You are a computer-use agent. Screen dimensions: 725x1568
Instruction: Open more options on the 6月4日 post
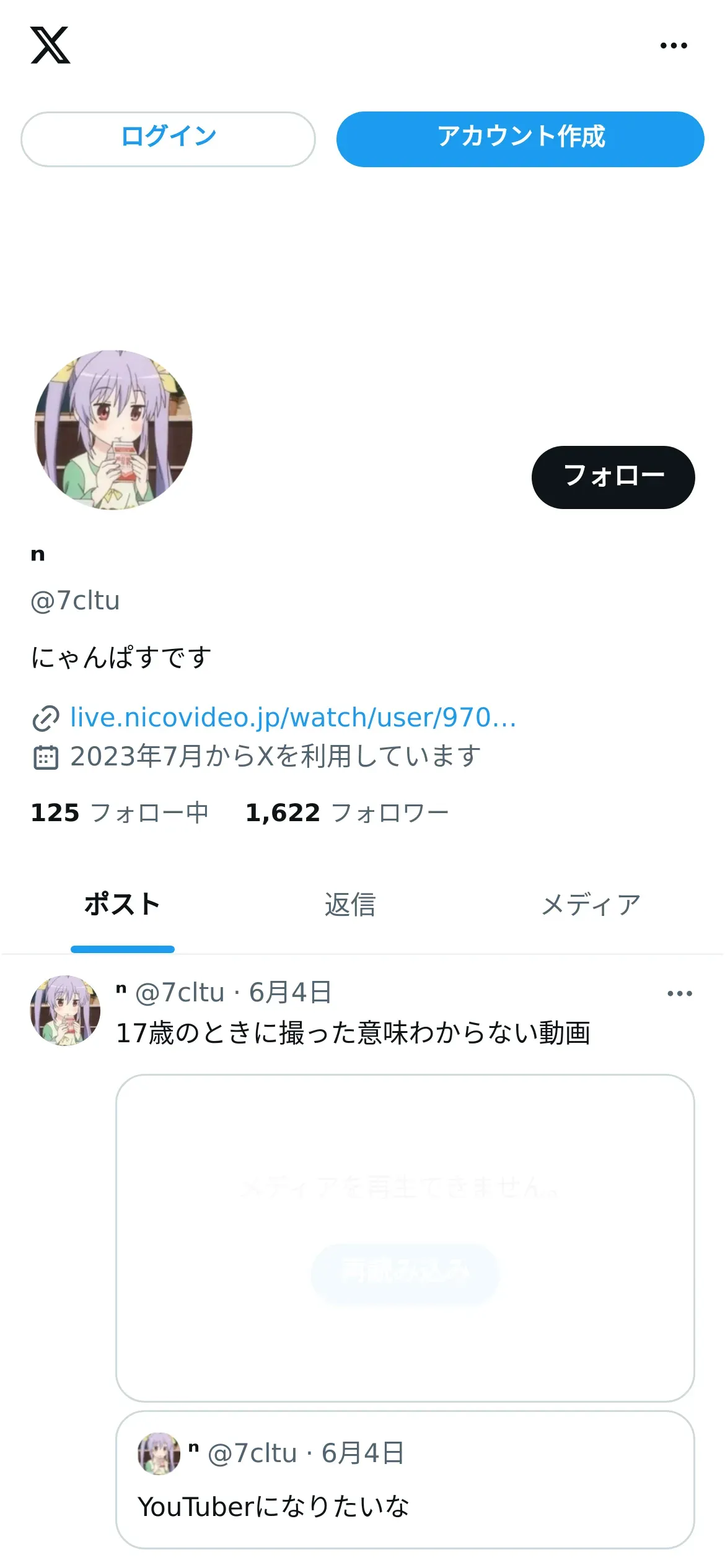679,993
